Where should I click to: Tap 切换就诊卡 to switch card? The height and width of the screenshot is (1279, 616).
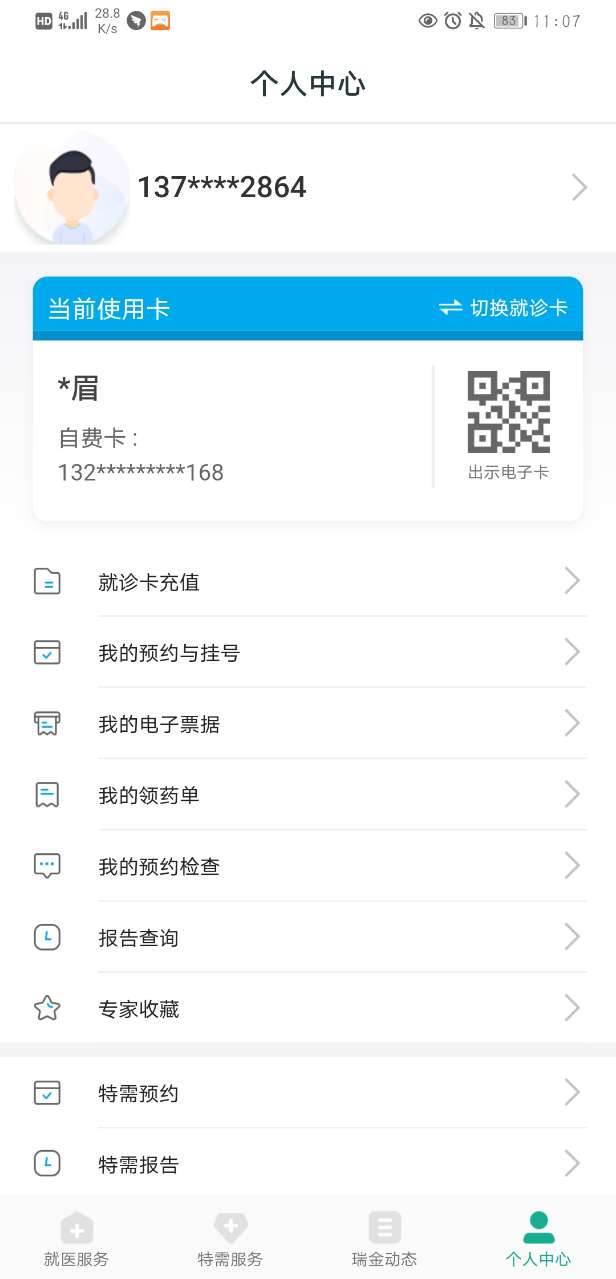tap(503, 308)
